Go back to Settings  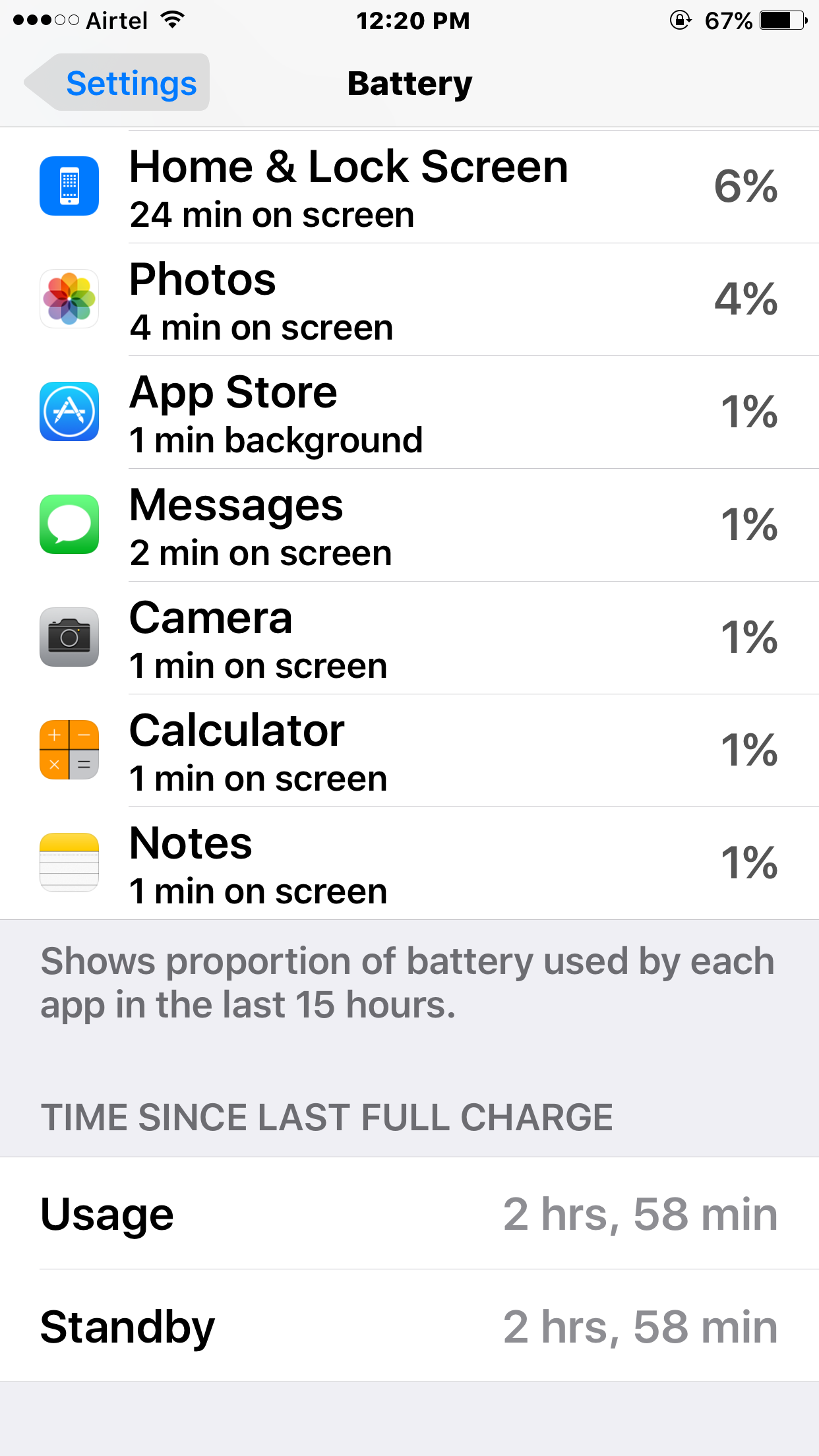click(x=117, y=82)
